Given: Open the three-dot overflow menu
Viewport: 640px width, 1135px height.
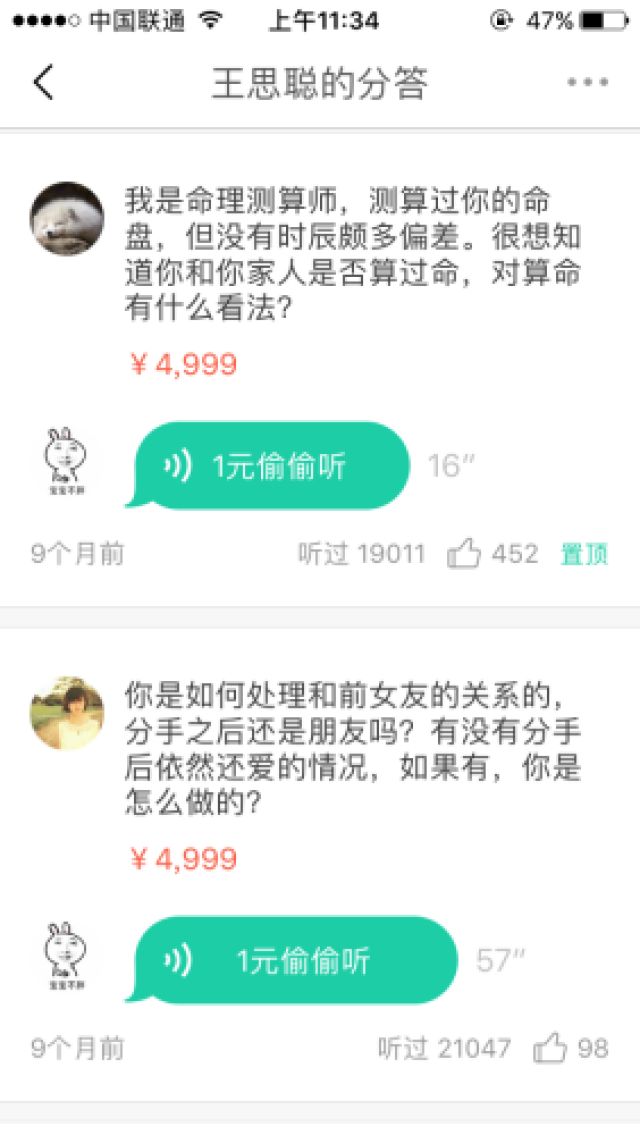Looking at the screenshot, I should pos(587,82).
